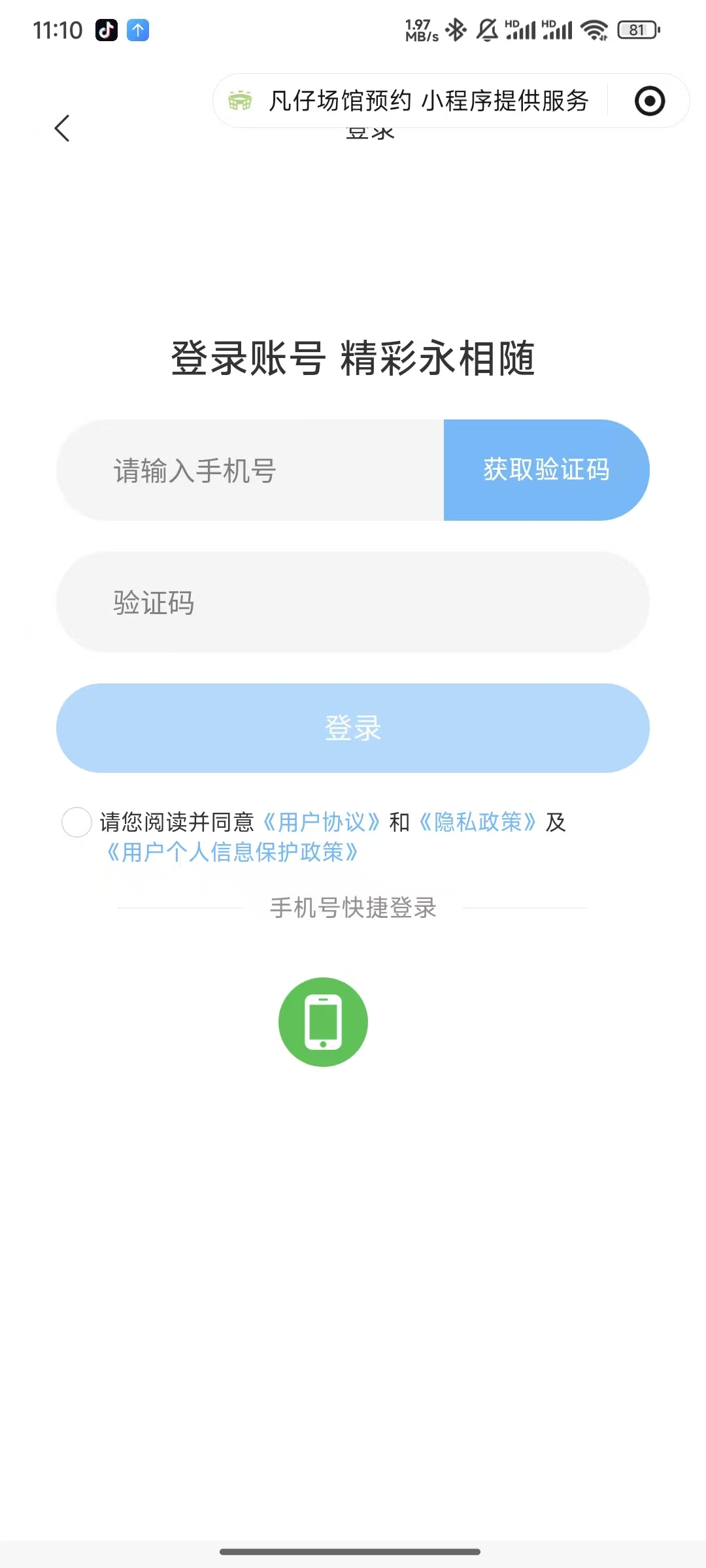Screen dimensions: 706x1568
Task: Open 《用户个人信息保护政策》 link
Action: click(232, 852)
